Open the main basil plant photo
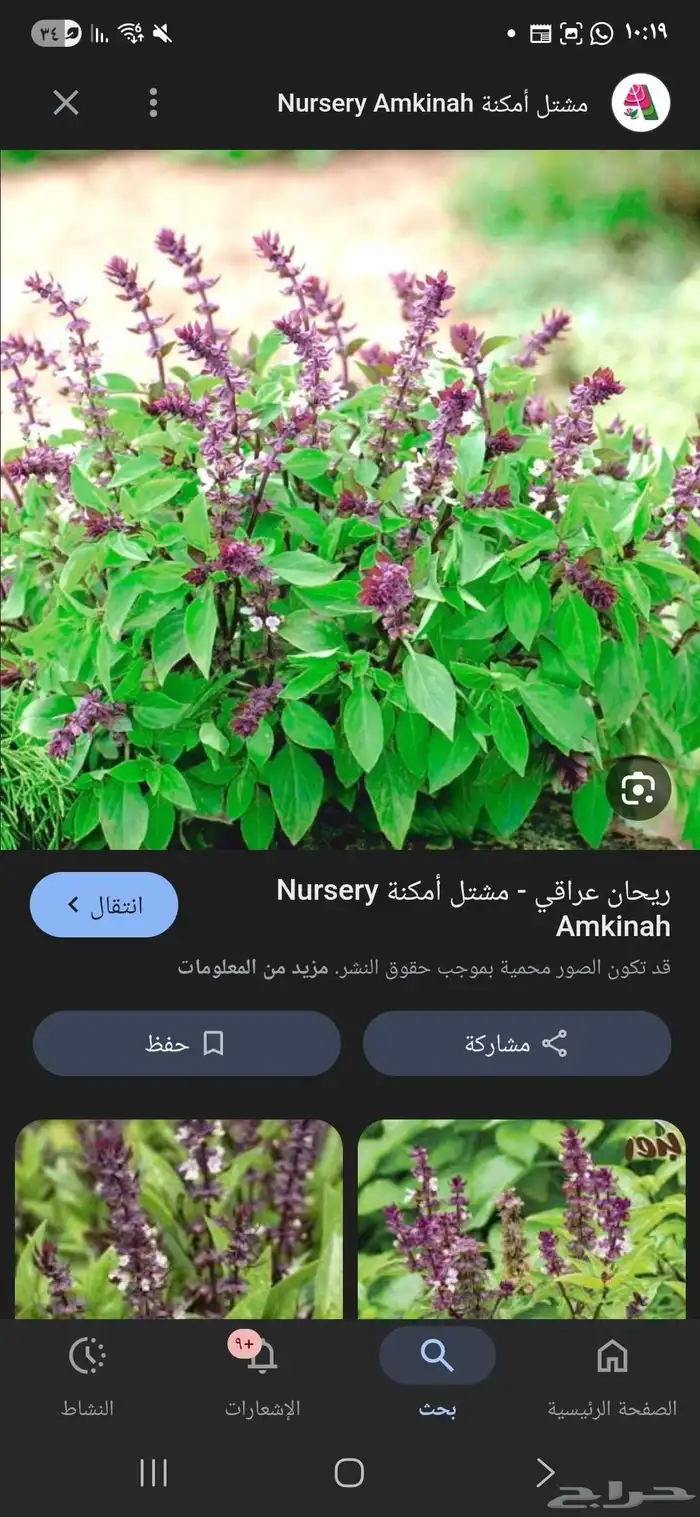This screenshot has height=1517, width=700. pyautogui.click(x=350, y=500)
